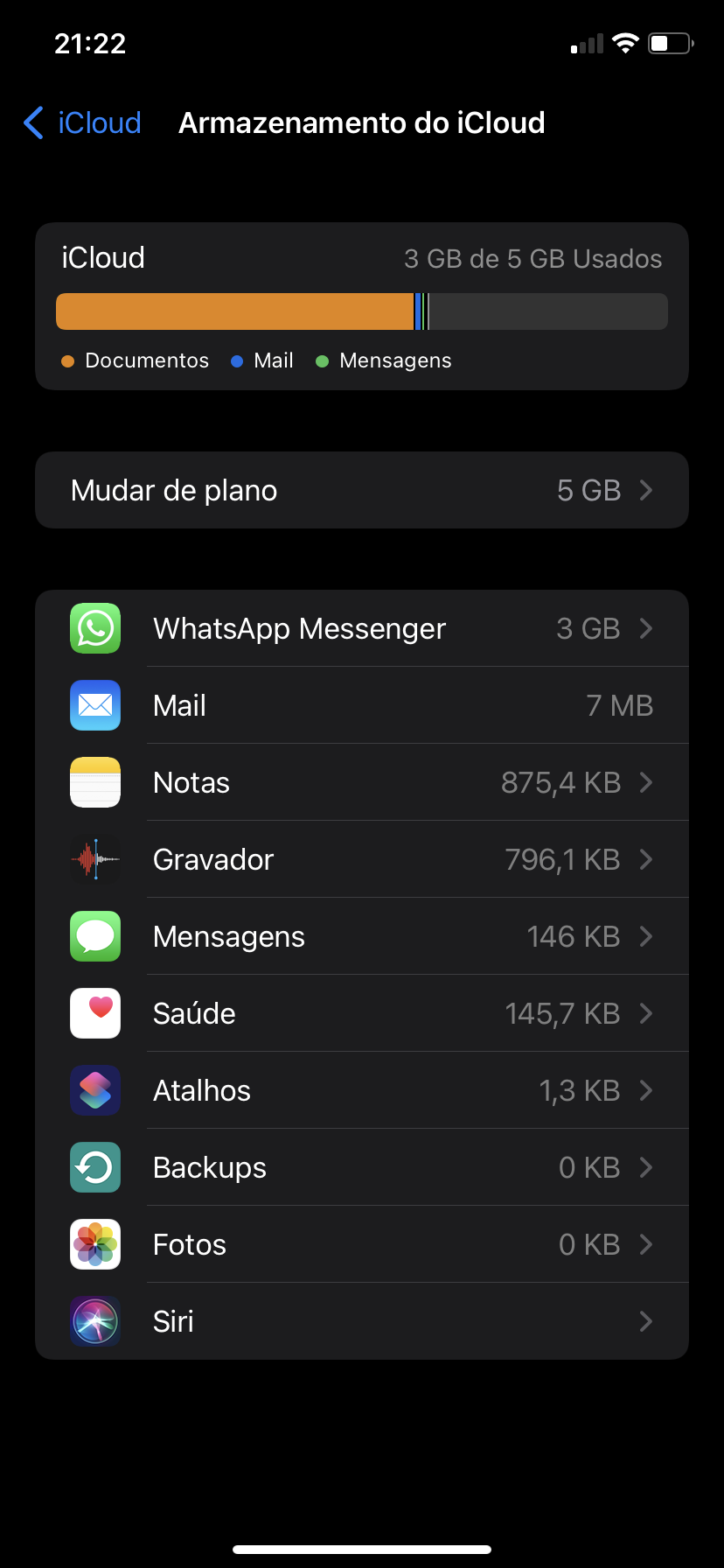Open Notas storage details
Viewport: 724px width, 1568px height.
[362, 782]
